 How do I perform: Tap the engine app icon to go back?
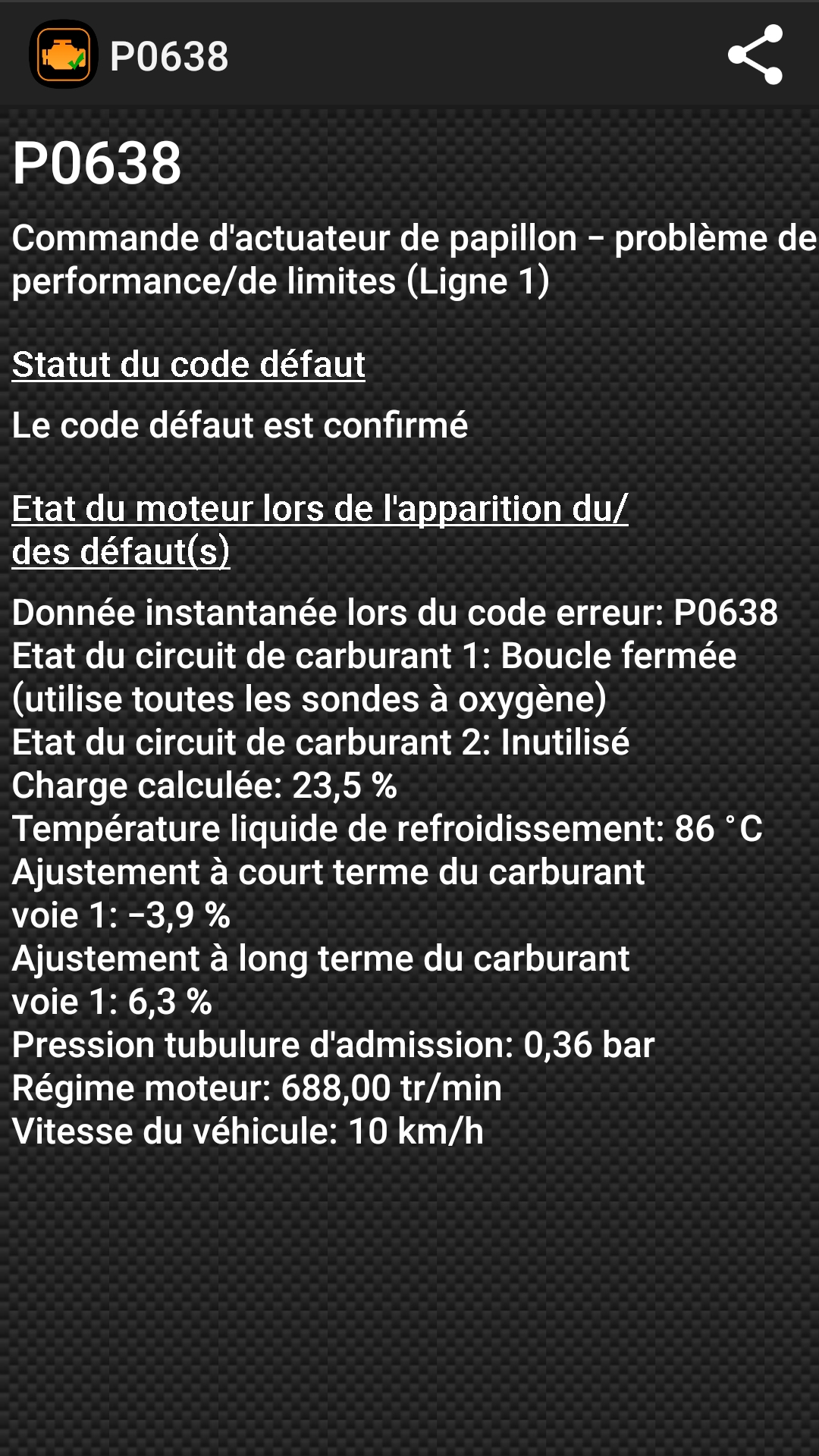[x=64, y=55]
